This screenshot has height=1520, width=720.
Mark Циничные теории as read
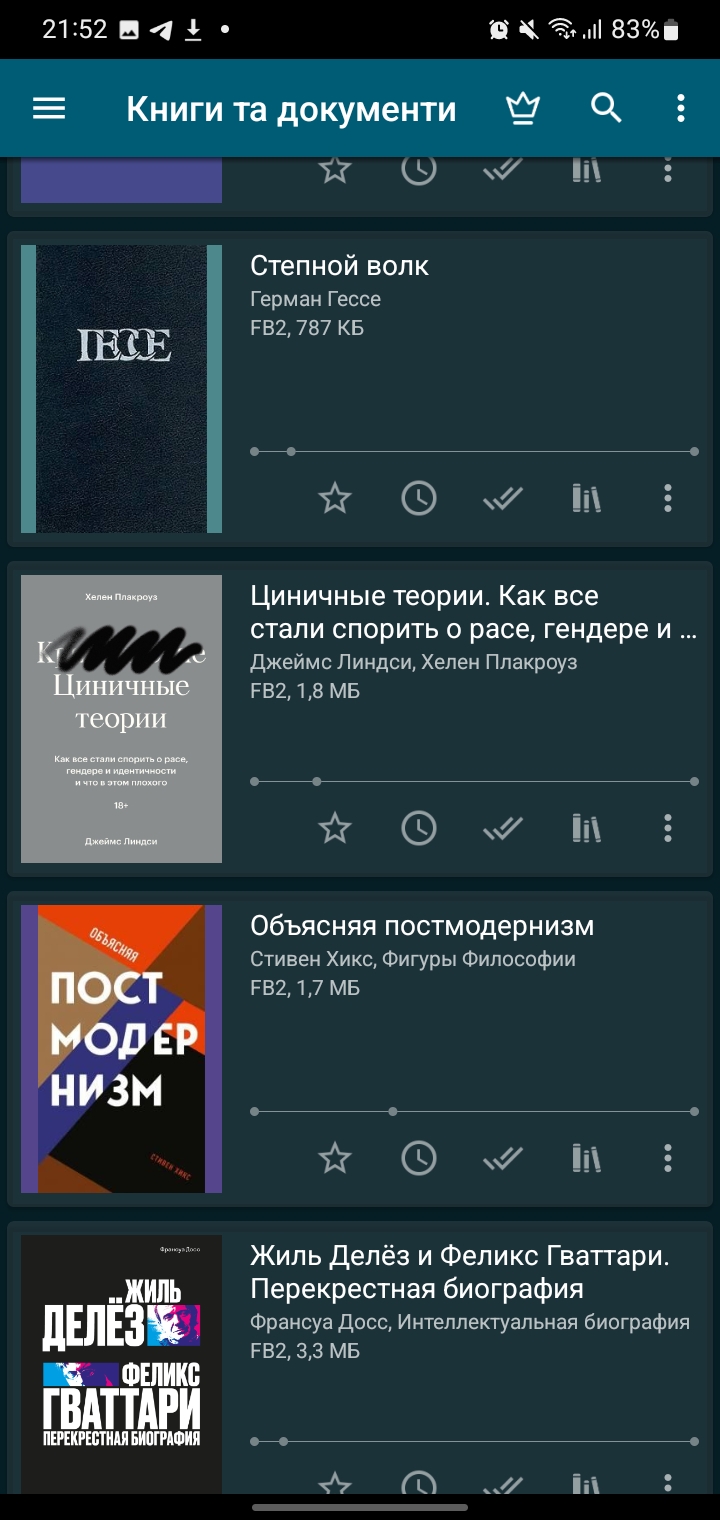(503, 828)
